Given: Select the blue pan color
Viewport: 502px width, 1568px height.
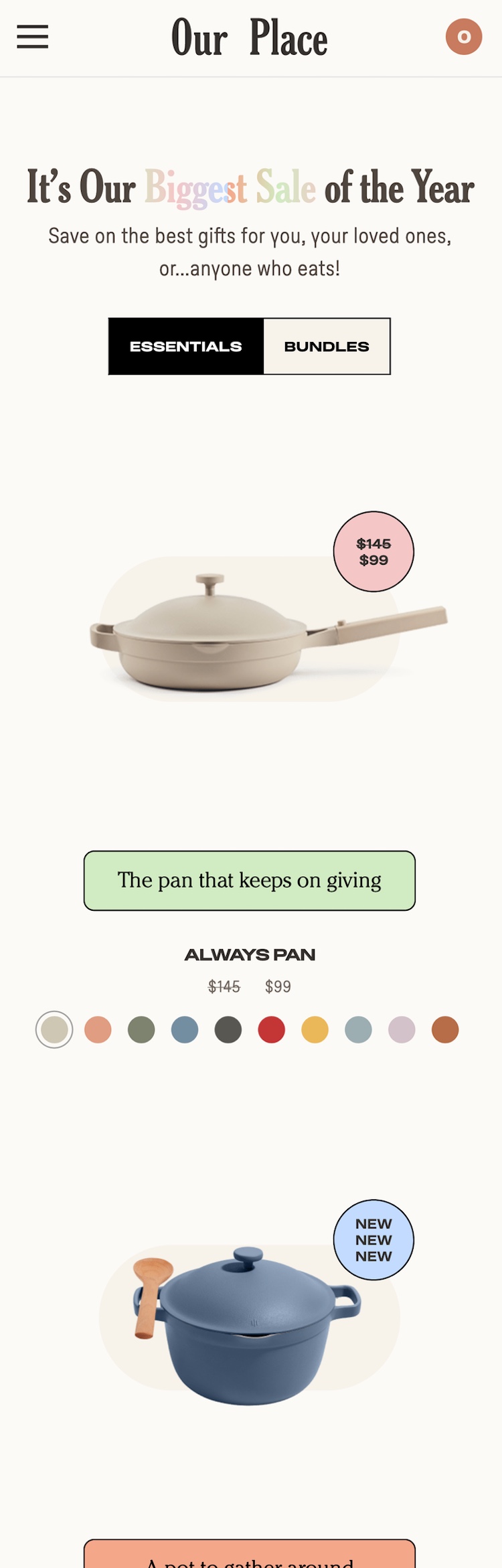Looking at the screenshot, I should point(185,1029).
